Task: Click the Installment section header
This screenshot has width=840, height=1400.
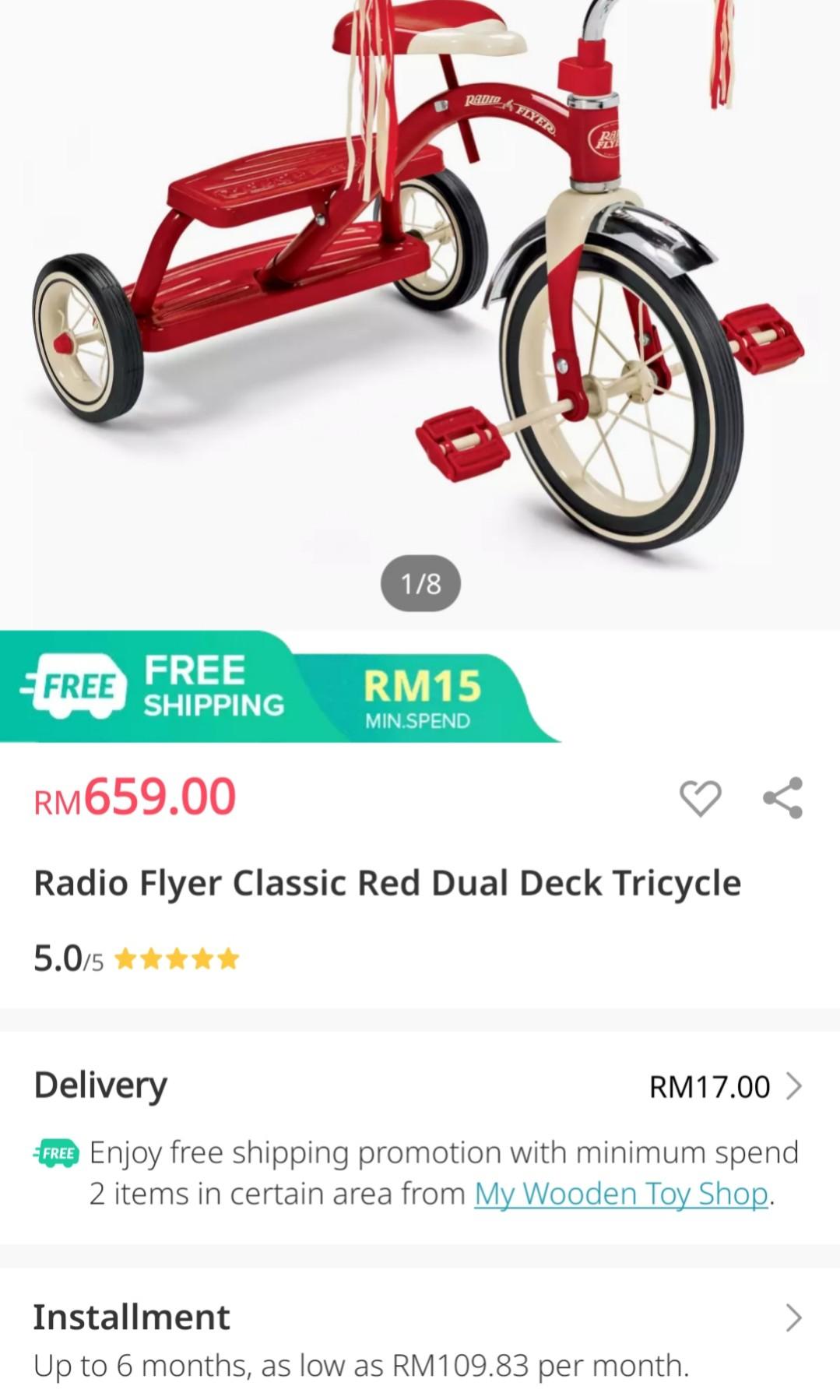Action: point(131,1314)
